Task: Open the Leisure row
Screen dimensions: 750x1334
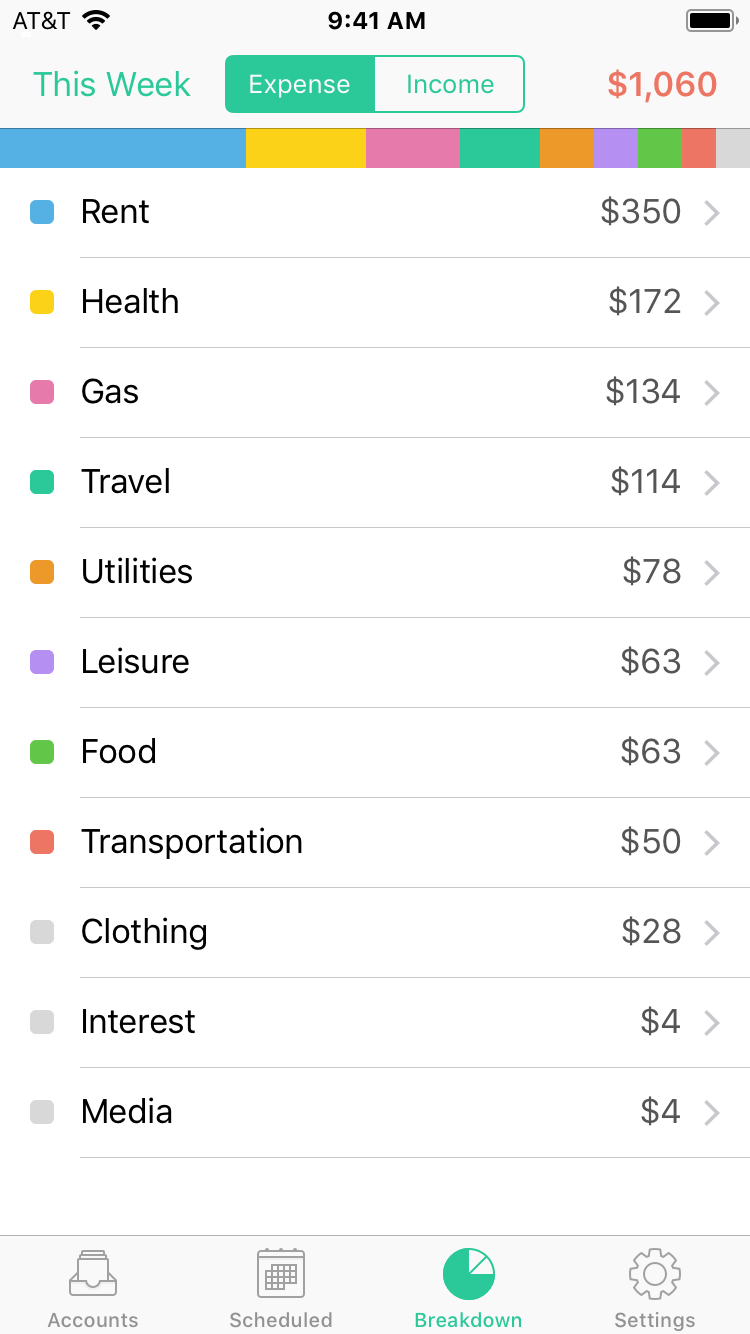Action: pos(375,662)
